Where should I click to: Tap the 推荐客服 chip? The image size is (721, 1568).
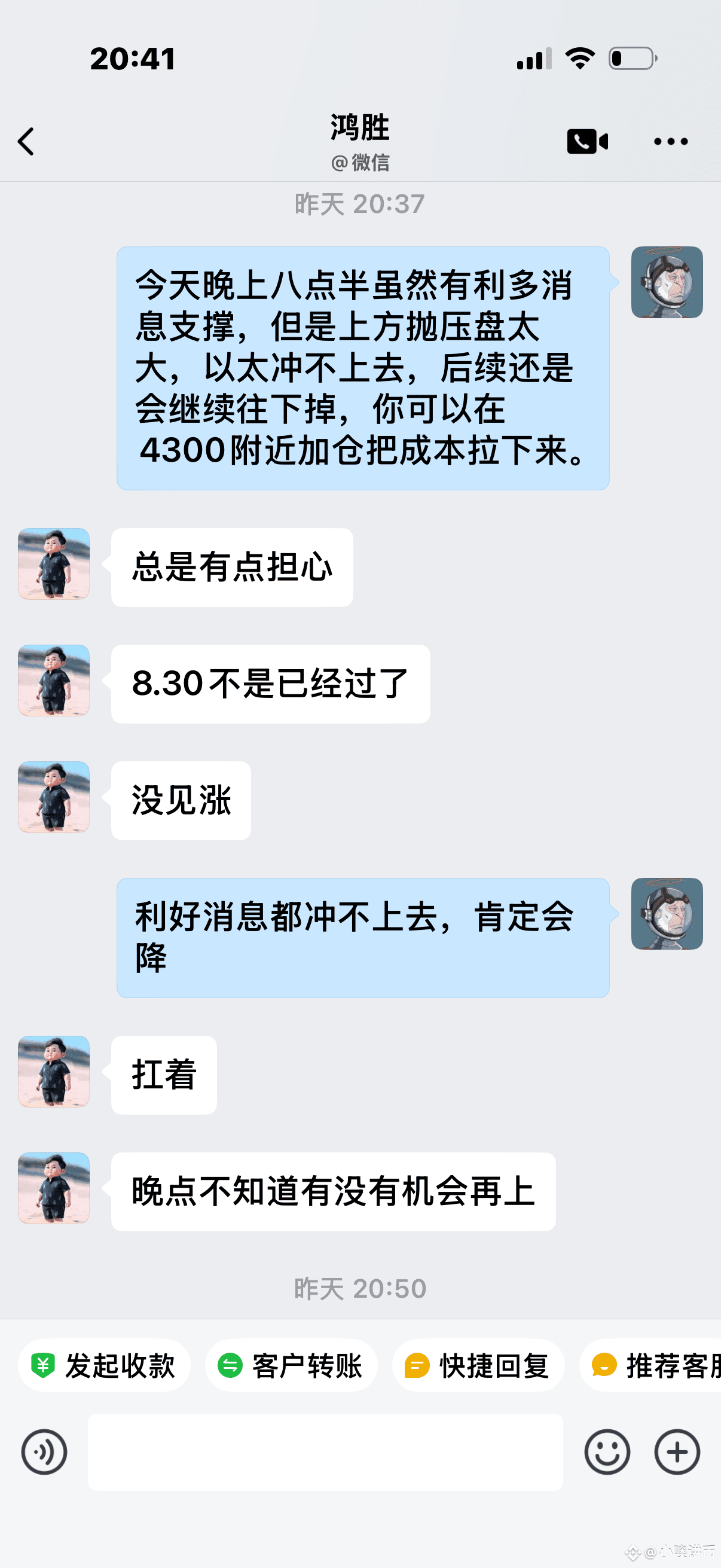tap(650, 1365)
